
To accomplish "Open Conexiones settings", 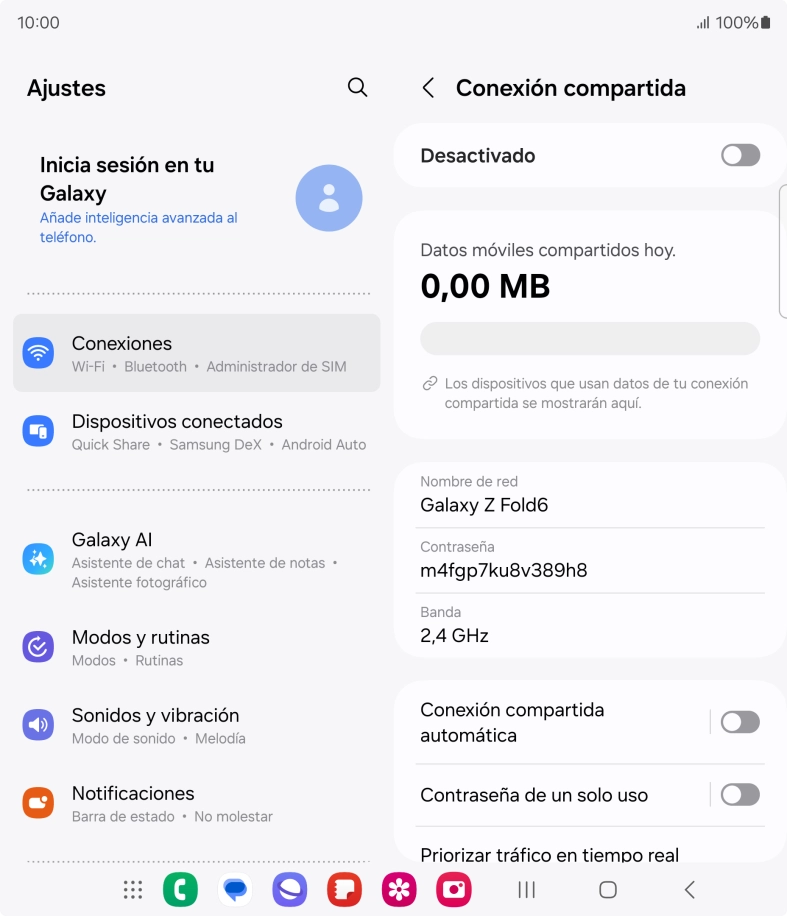I will pyautogui.click(x=197, y=353).
